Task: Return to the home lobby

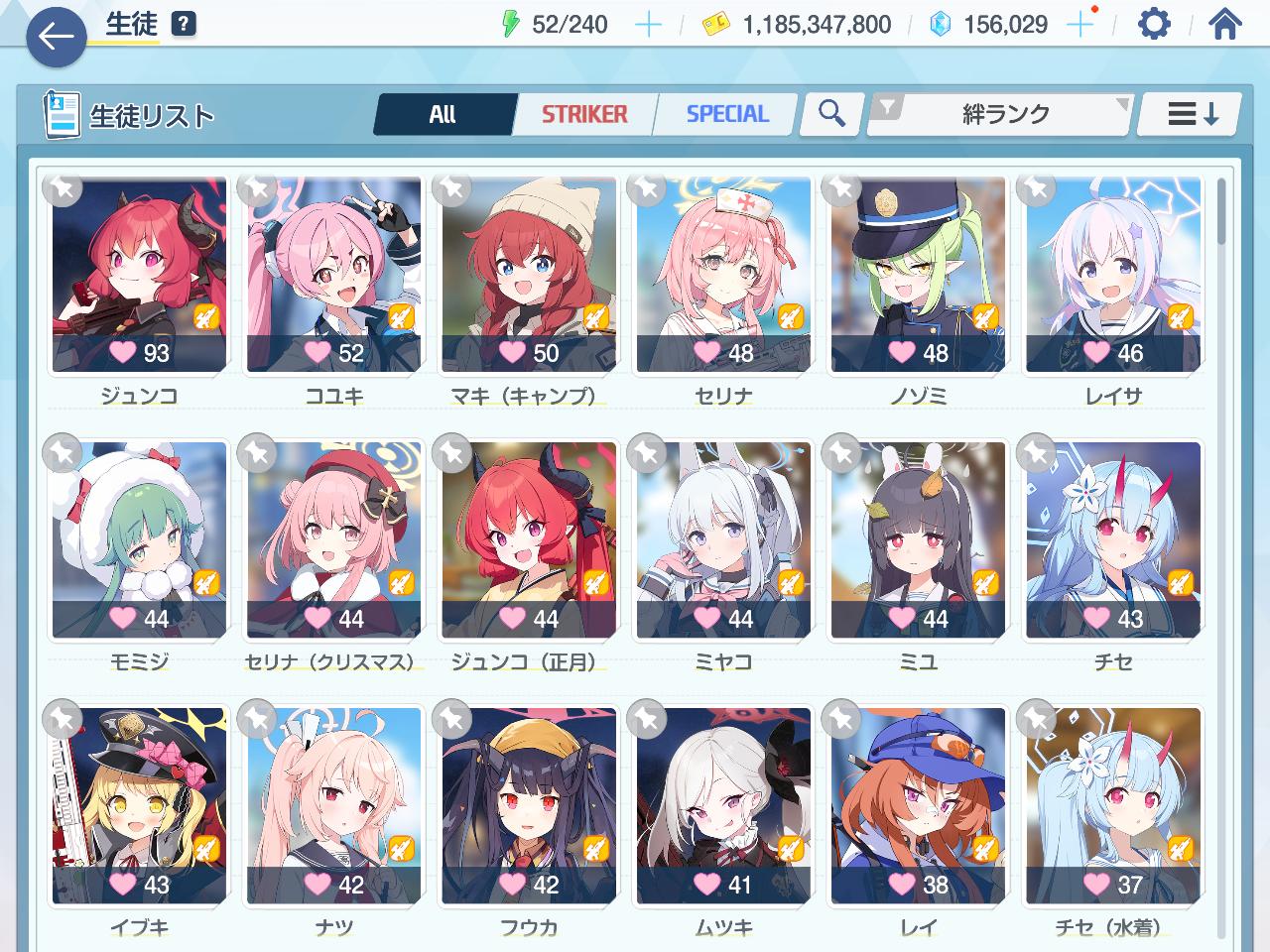Action: (x=1225, y=24)
